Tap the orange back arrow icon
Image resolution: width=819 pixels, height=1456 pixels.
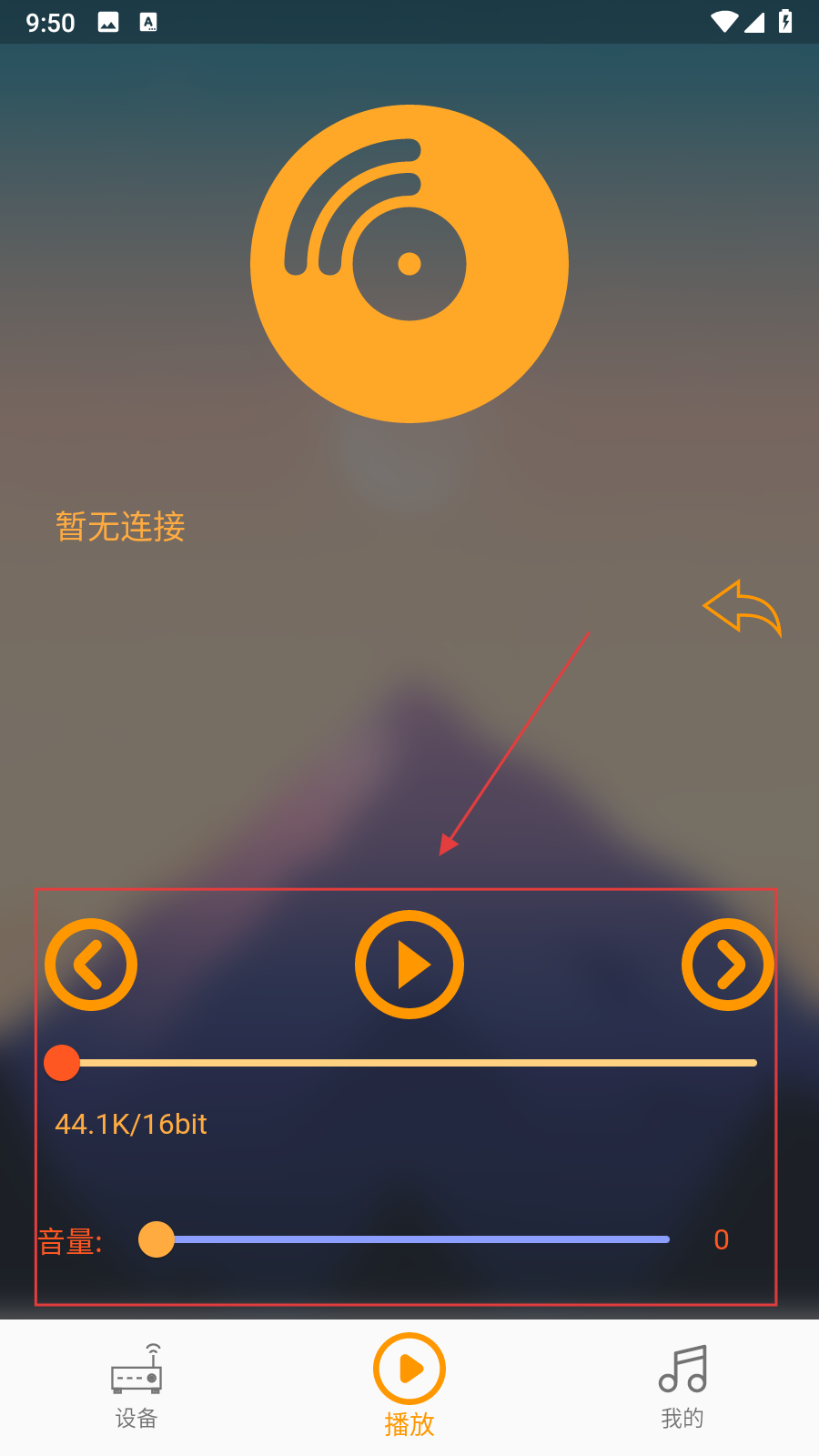coord(742,608)
